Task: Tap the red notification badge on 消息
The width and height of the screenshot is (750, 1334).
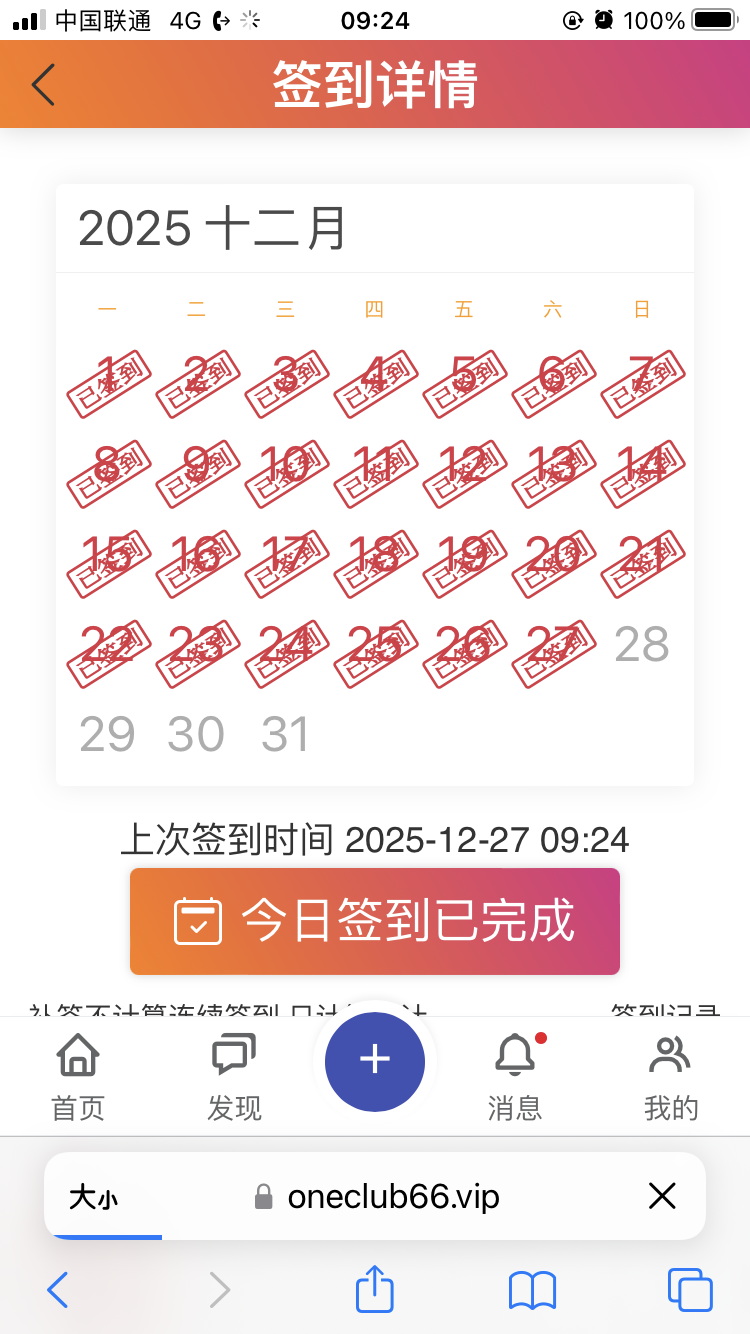Action: [540, 1038]
